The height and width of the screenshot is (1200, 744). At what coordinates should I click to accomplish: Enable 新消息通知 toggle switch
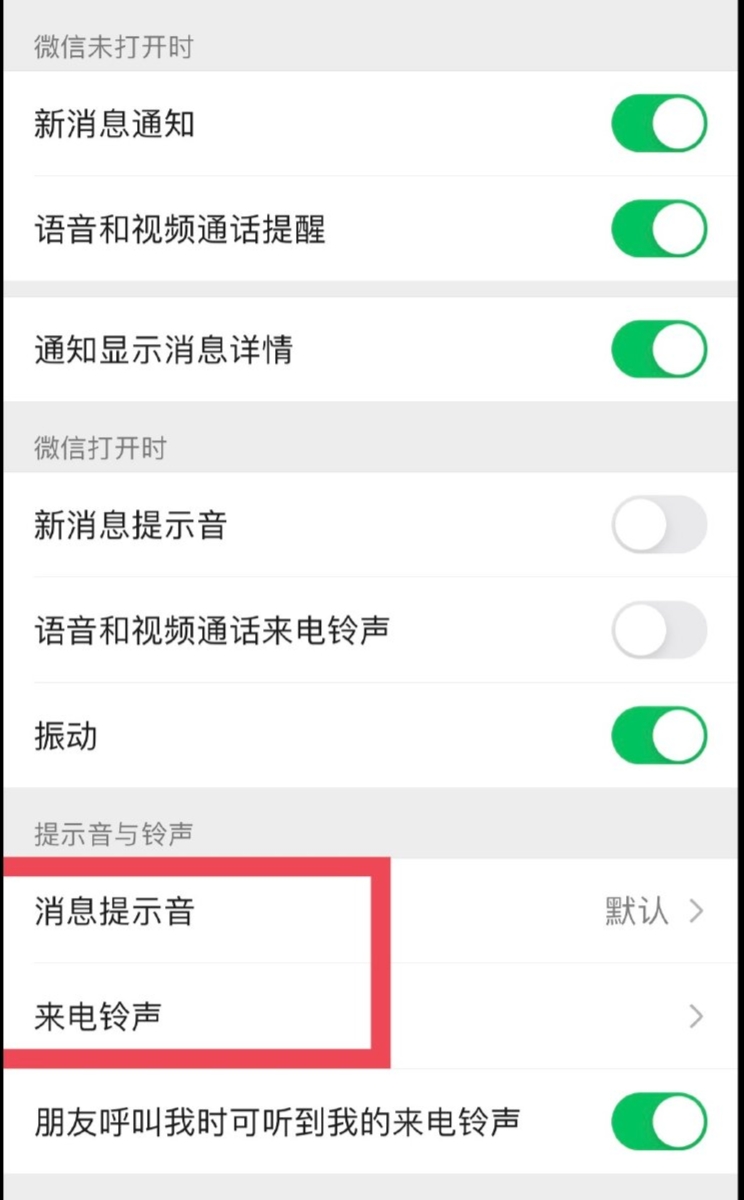(x=659, y=124)
